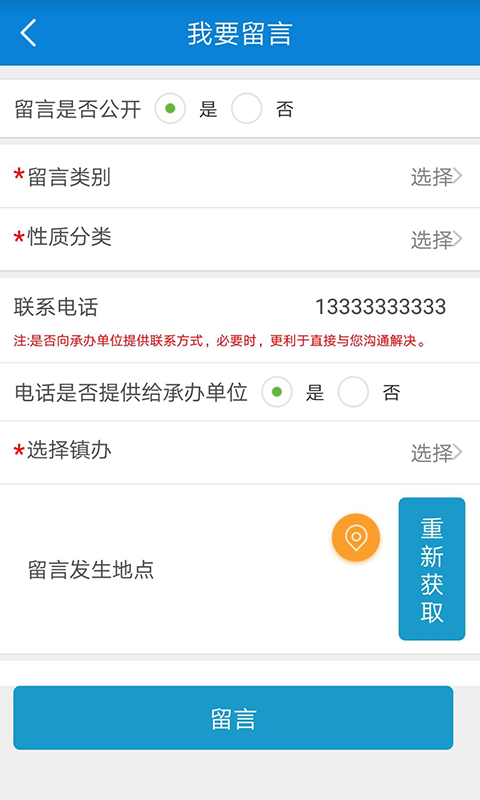Go back using the top-left arrow

point(28,33)
